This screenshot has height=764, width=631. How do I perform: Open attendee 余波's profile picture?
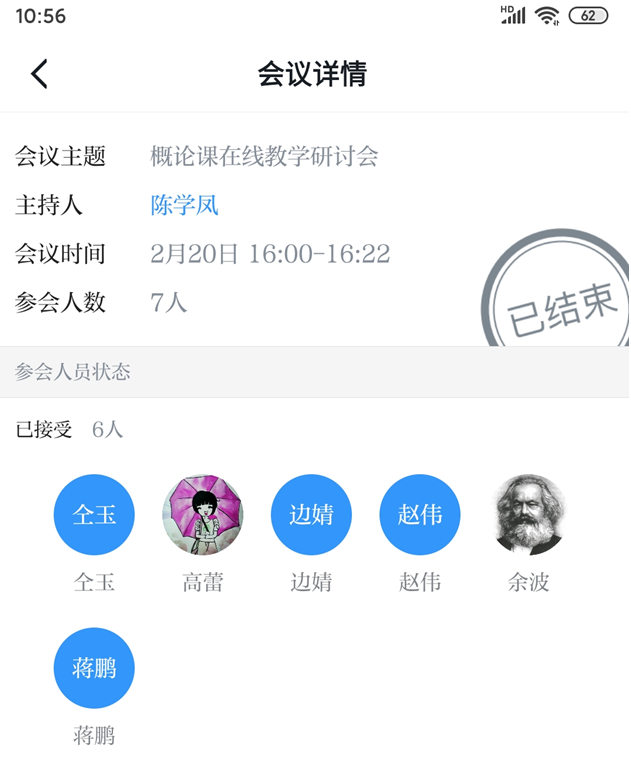coord(528,514)
